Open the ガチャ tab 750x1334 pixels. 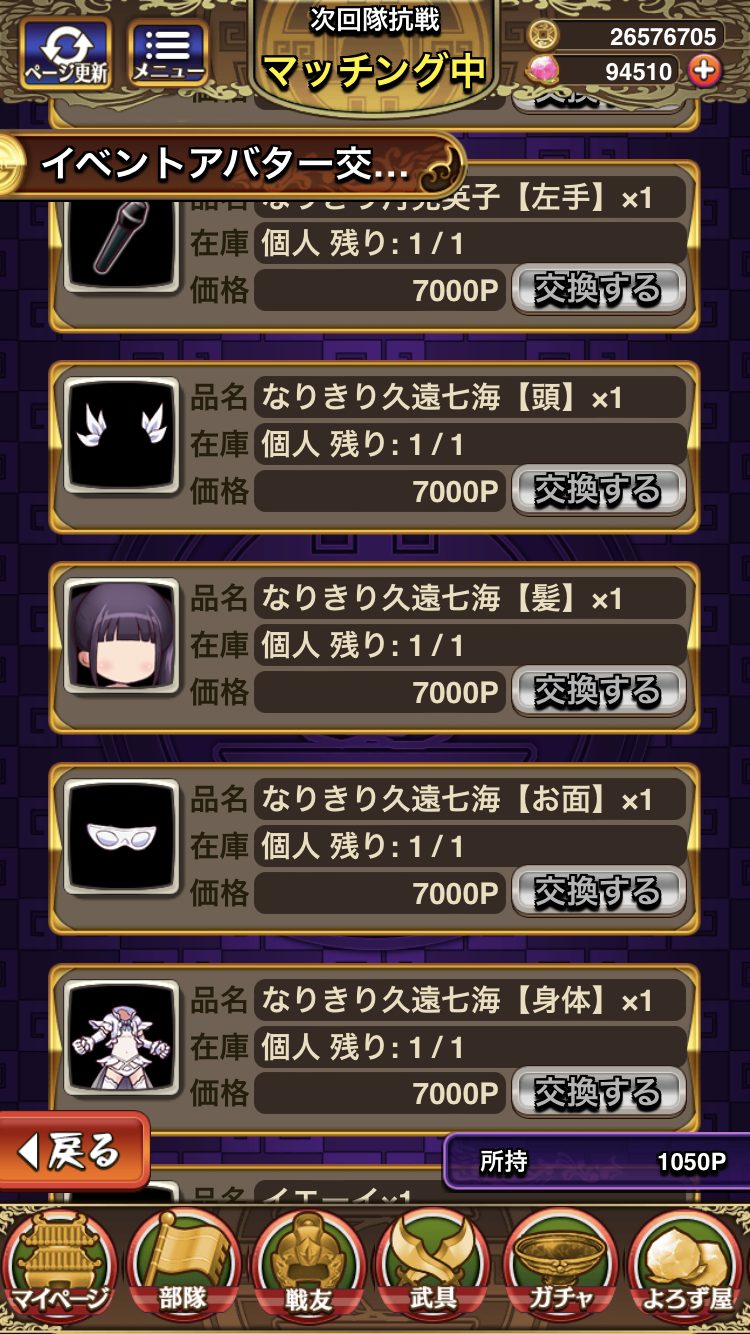point(560,1268)
